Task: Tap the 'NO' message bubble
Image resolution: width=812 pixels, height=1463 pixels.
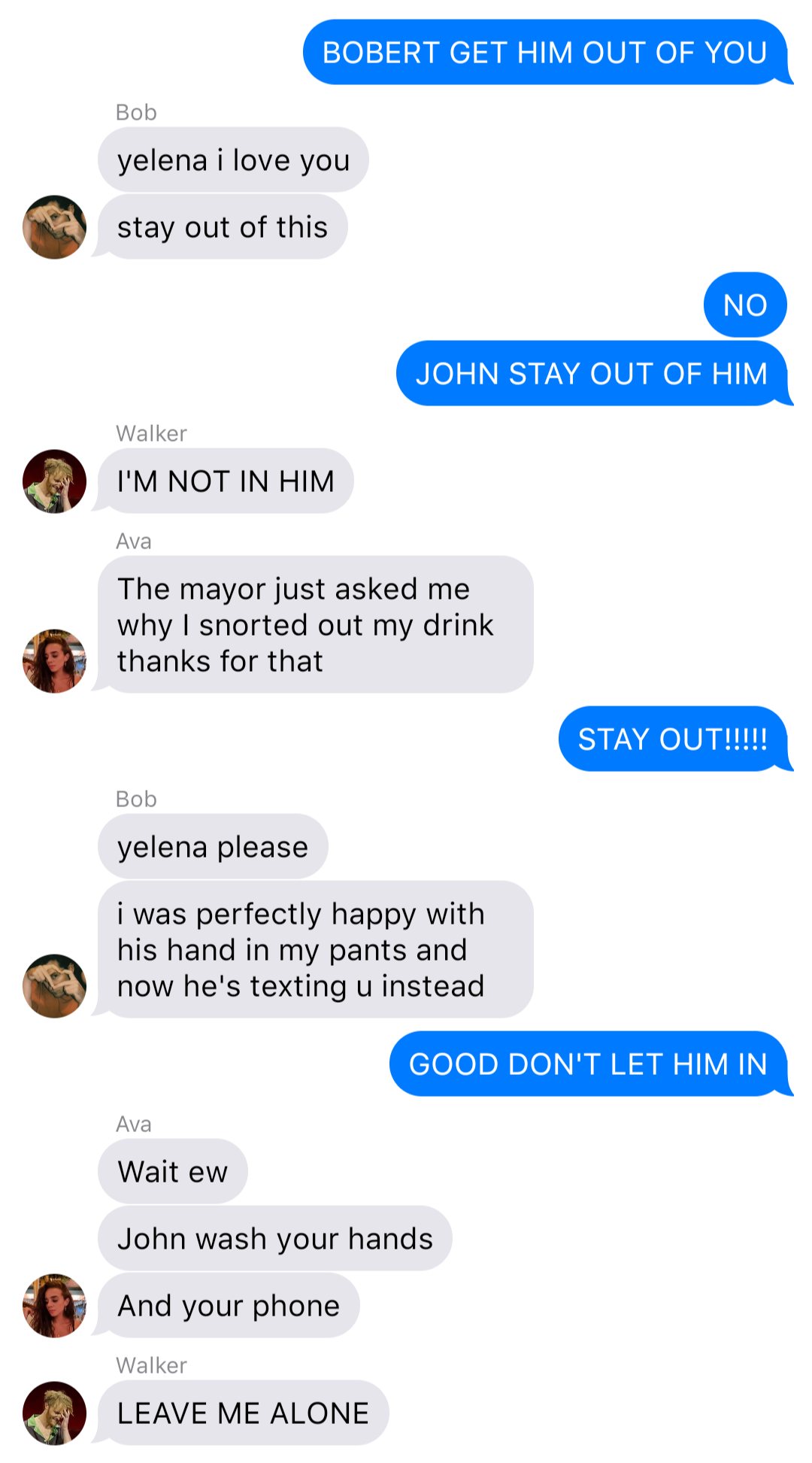Action: point(744,305)
